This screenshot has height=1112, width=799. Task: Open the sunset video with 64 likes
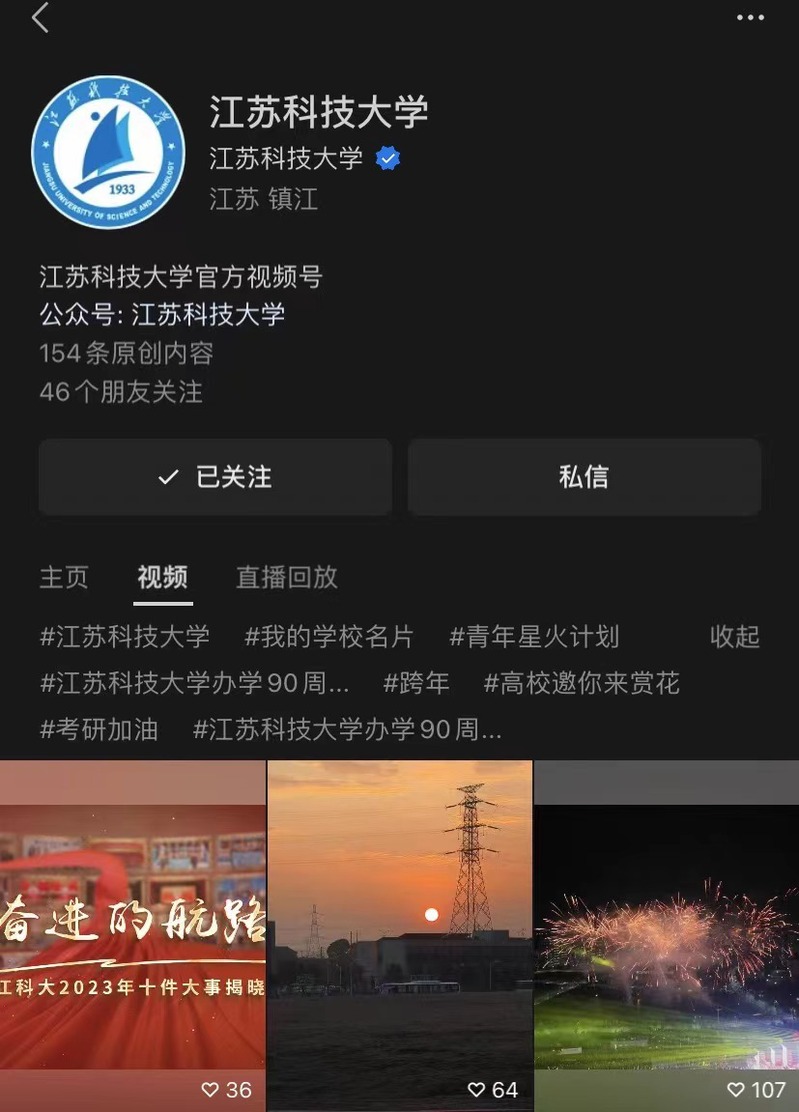pos(400,935)
